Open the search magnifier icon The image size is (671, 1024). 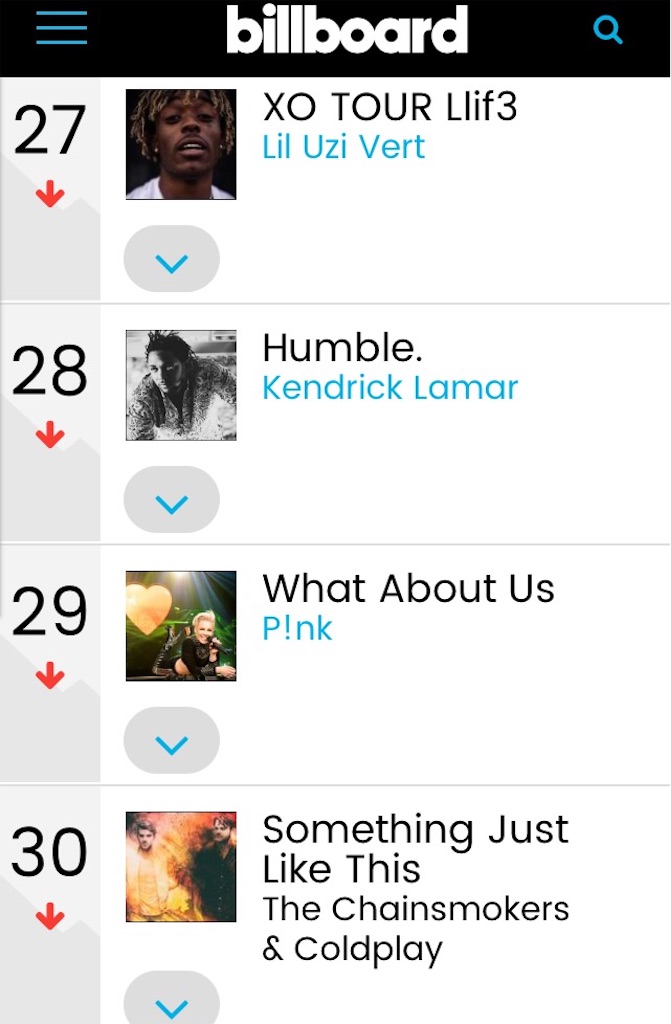608,29
